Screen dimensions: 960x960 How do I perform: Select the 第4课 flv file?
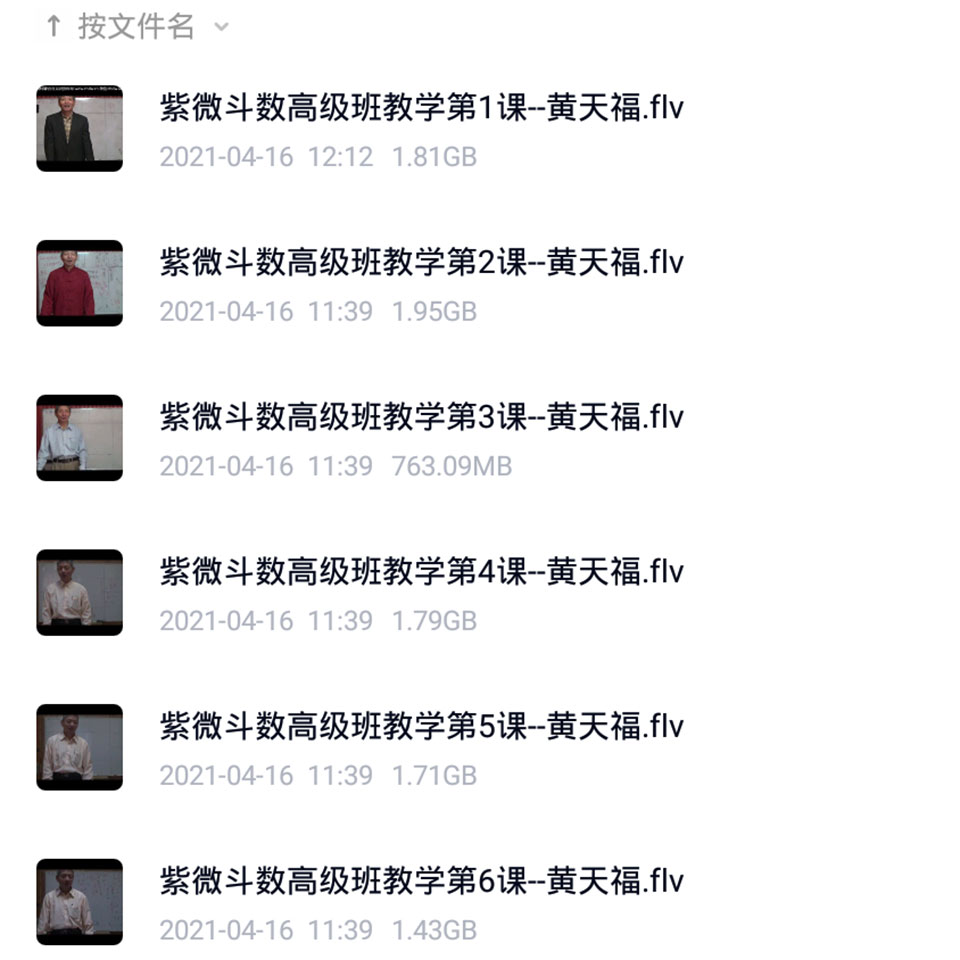[x=421, y=572]
